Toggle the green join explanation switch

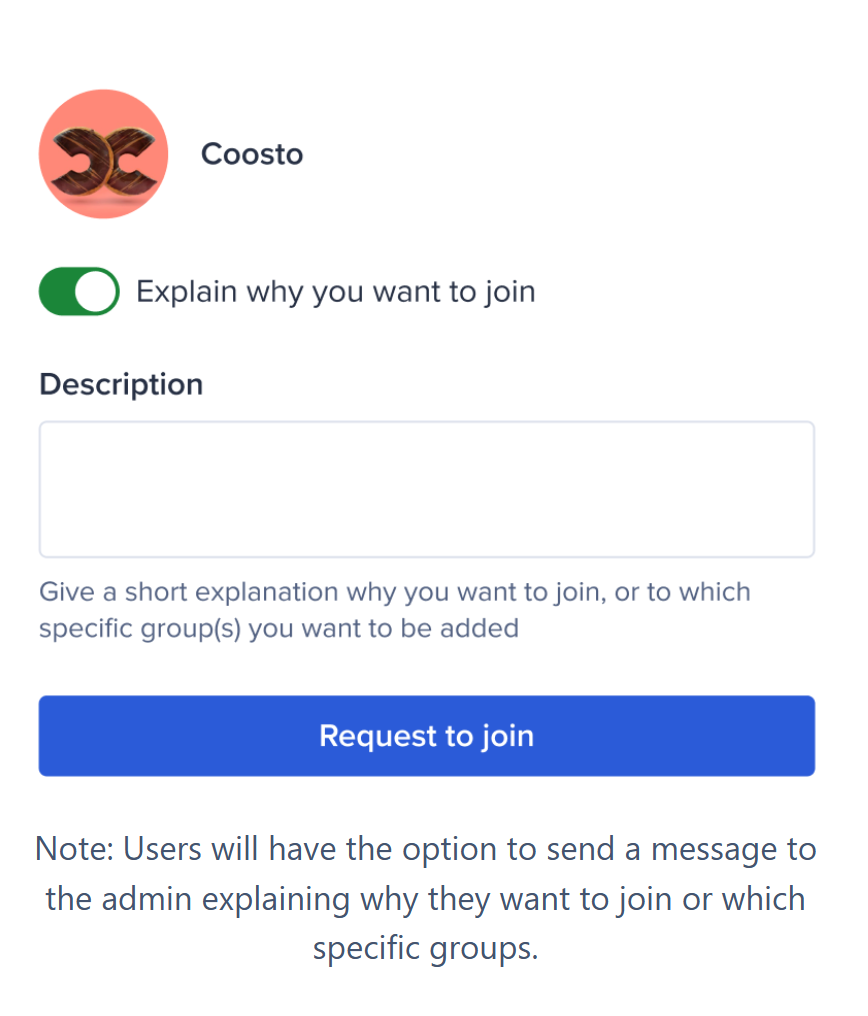pos(79,291)
